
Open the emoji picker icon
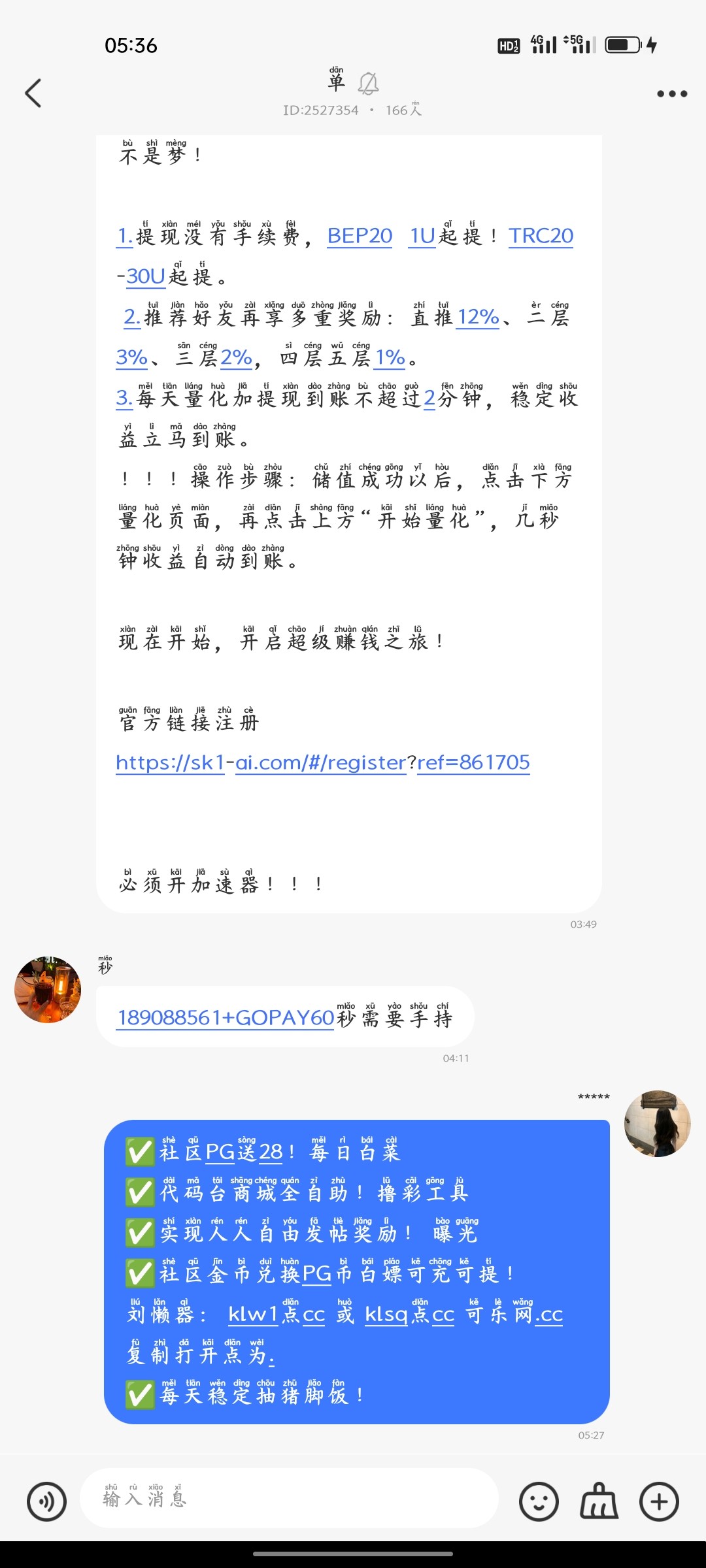point(539,1501)
